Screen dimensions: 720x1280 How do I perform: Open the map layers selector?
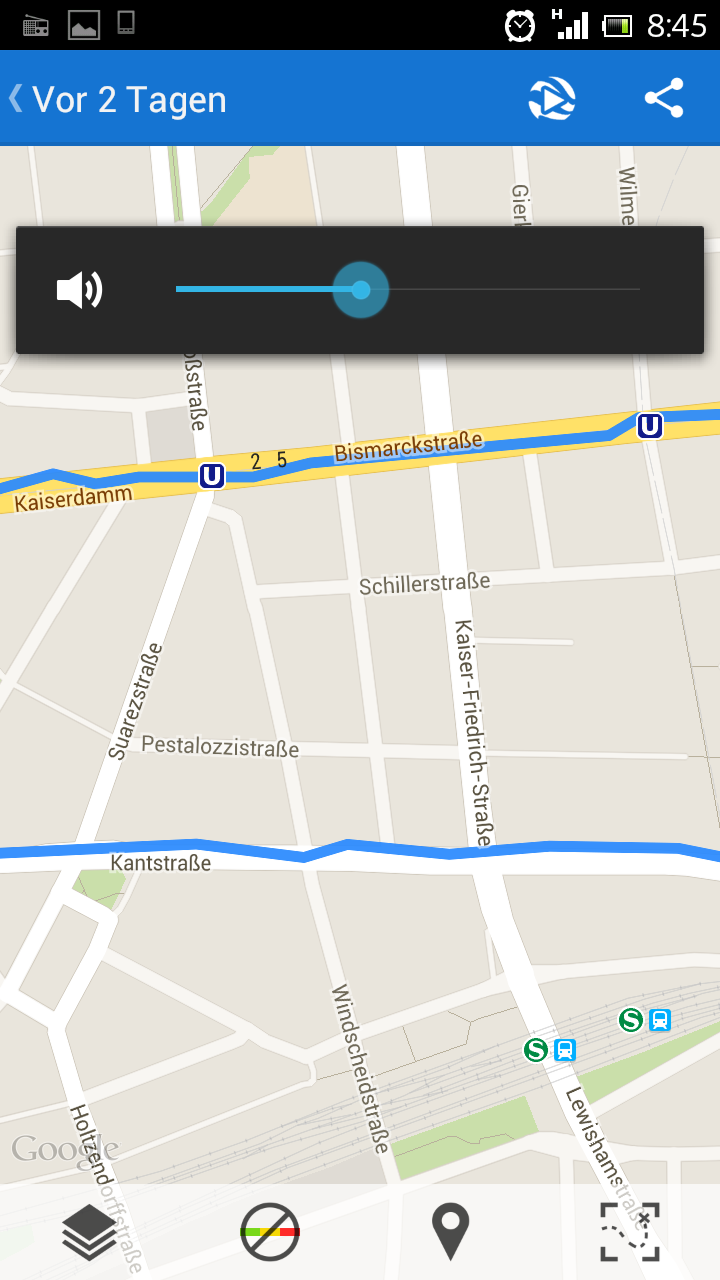click(x=89, y=1231)
